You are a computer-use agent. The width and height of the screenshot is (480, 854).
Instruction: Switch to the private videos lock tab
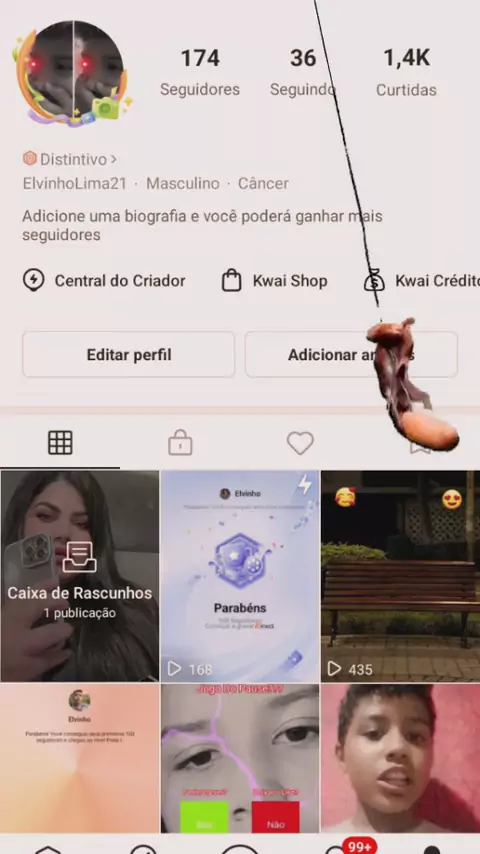(x=180, y=443)
